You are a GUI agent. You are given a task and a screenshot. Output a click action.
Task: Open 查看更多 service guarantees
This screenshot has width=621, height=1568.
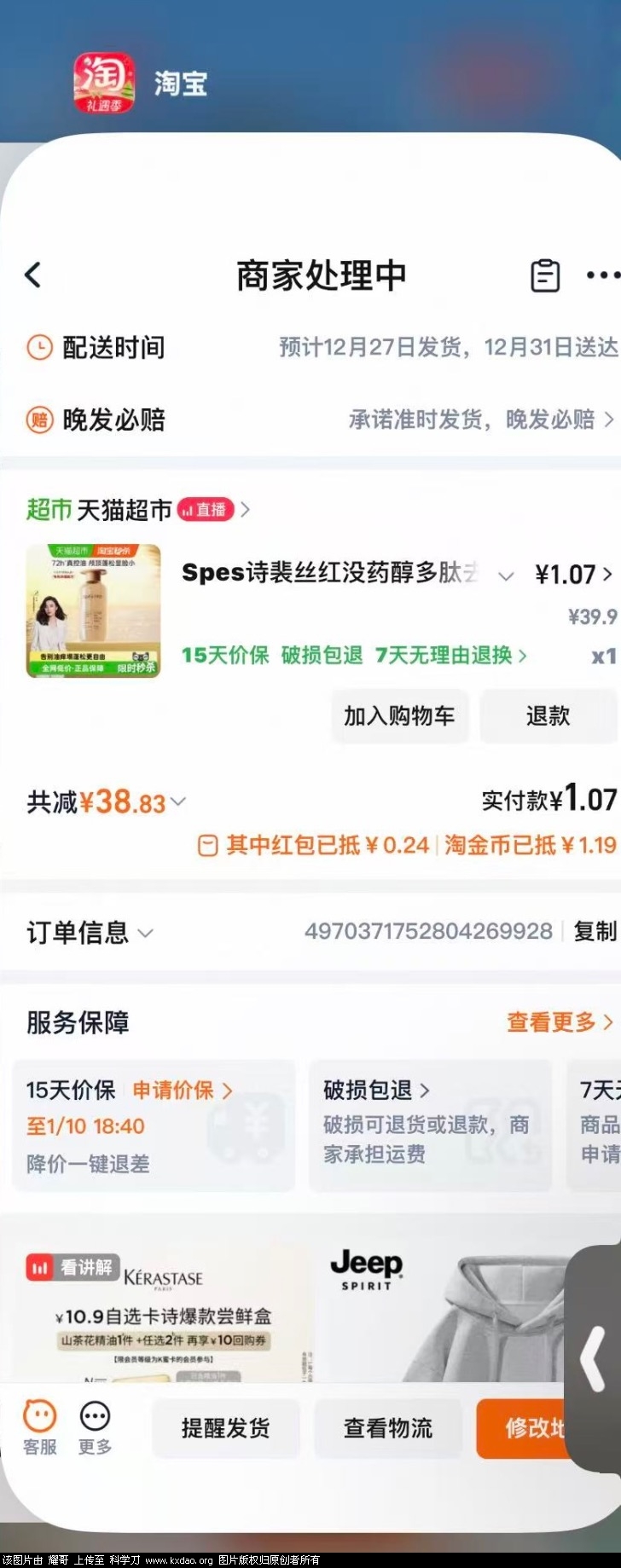coord(559,1021)
